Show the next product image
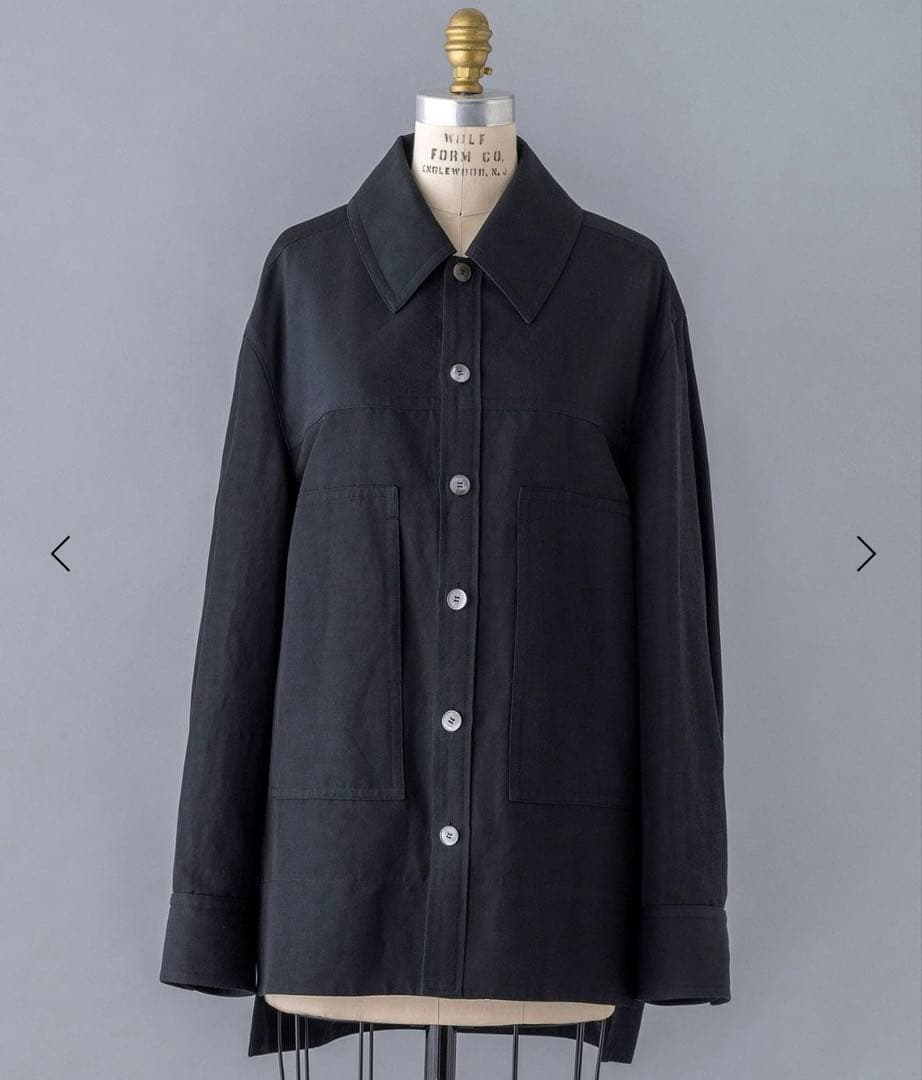Image resolution: width=922 pixels, height=1080 pixels. click(x=865, y=553)
